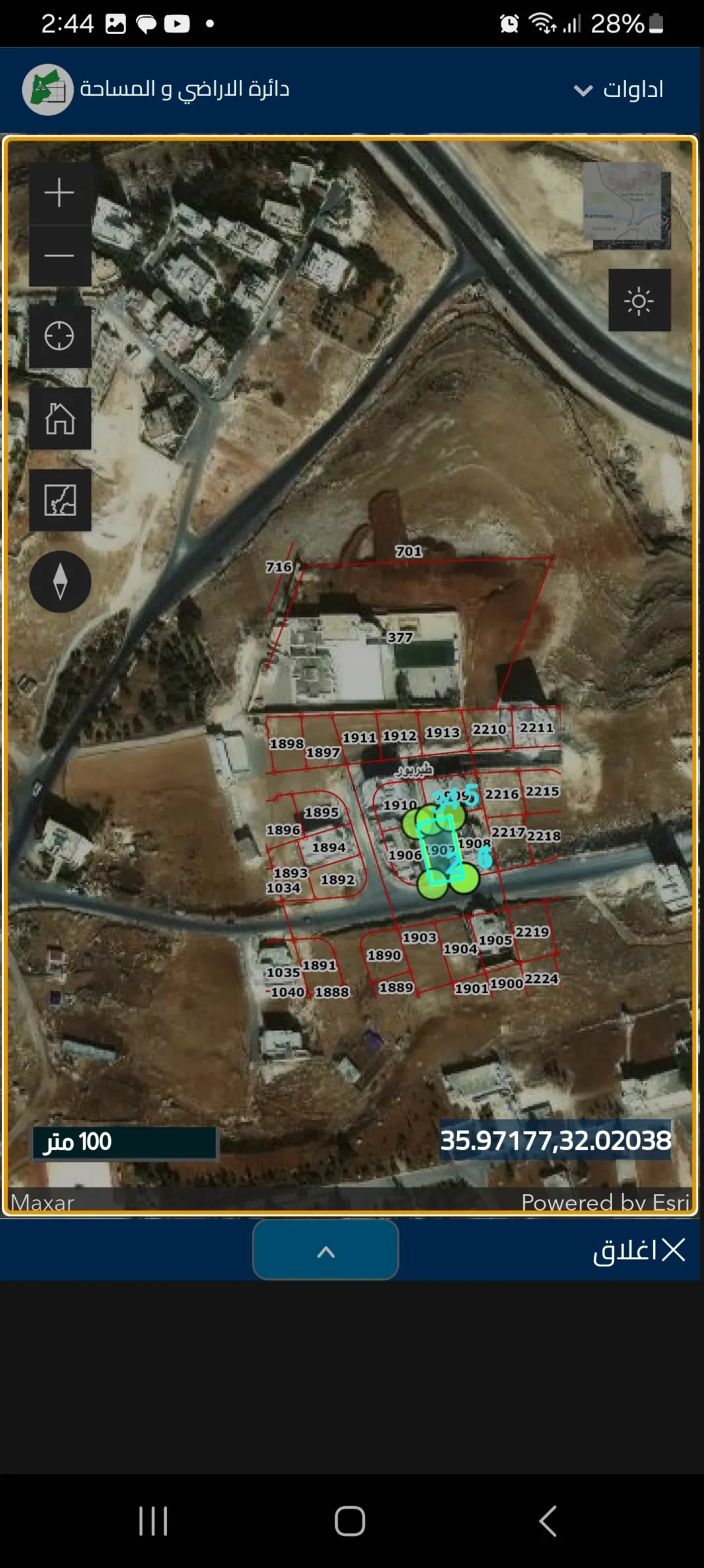Open the measurement tool

[59, 500]
